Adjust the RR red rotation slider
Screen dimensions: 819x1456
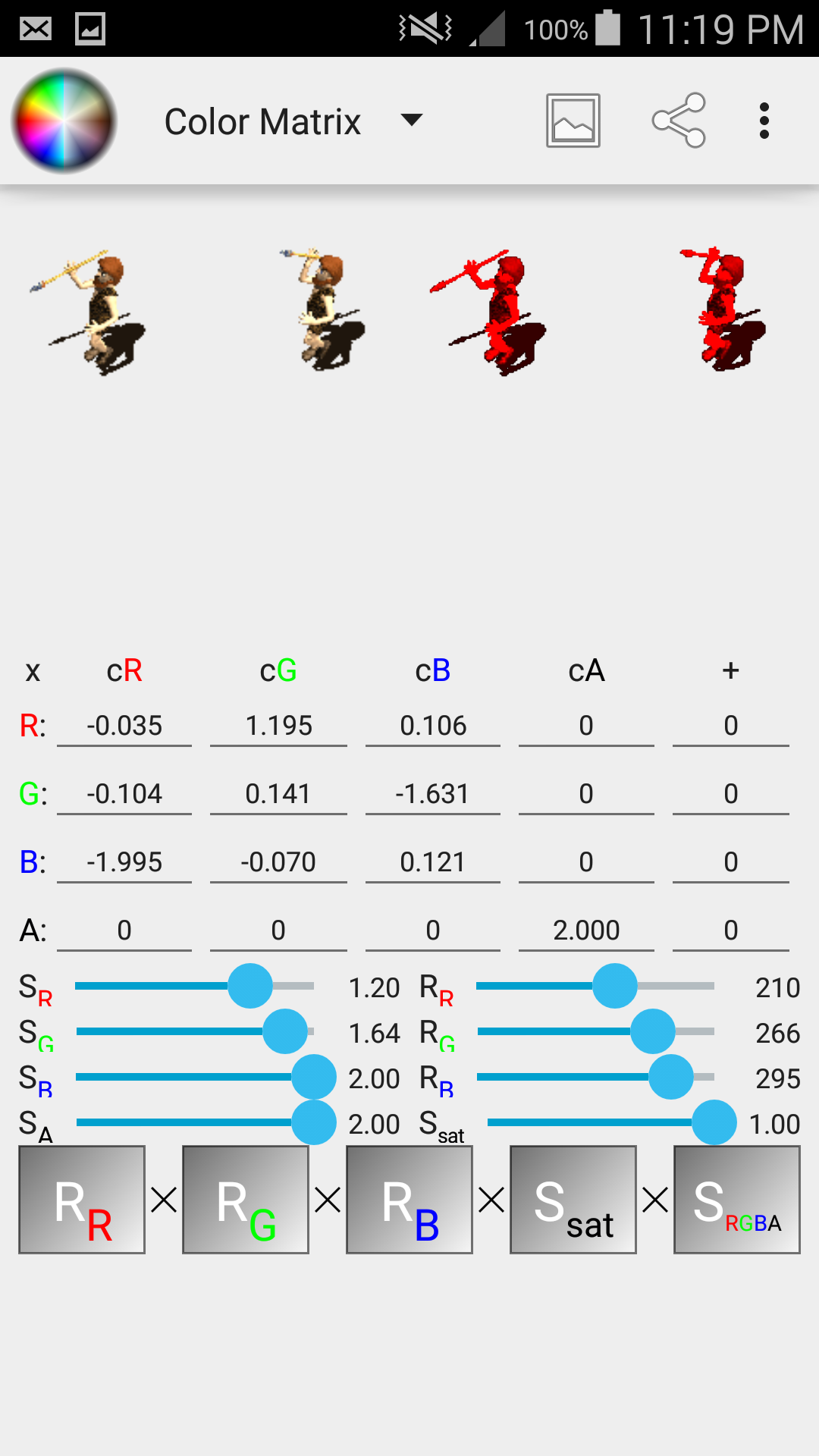[614, 986]
